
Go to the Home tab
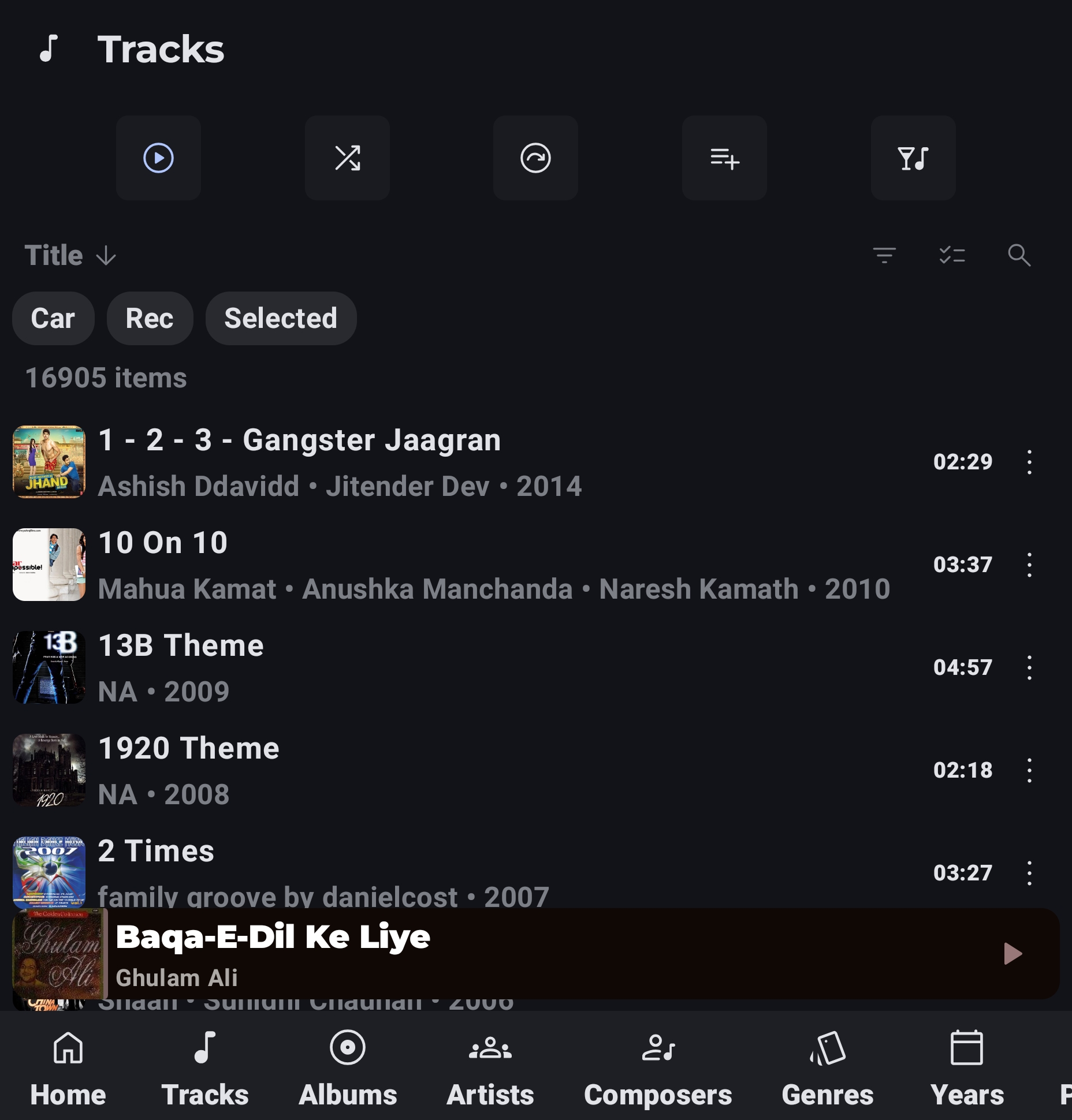(x=68, y=1068)
